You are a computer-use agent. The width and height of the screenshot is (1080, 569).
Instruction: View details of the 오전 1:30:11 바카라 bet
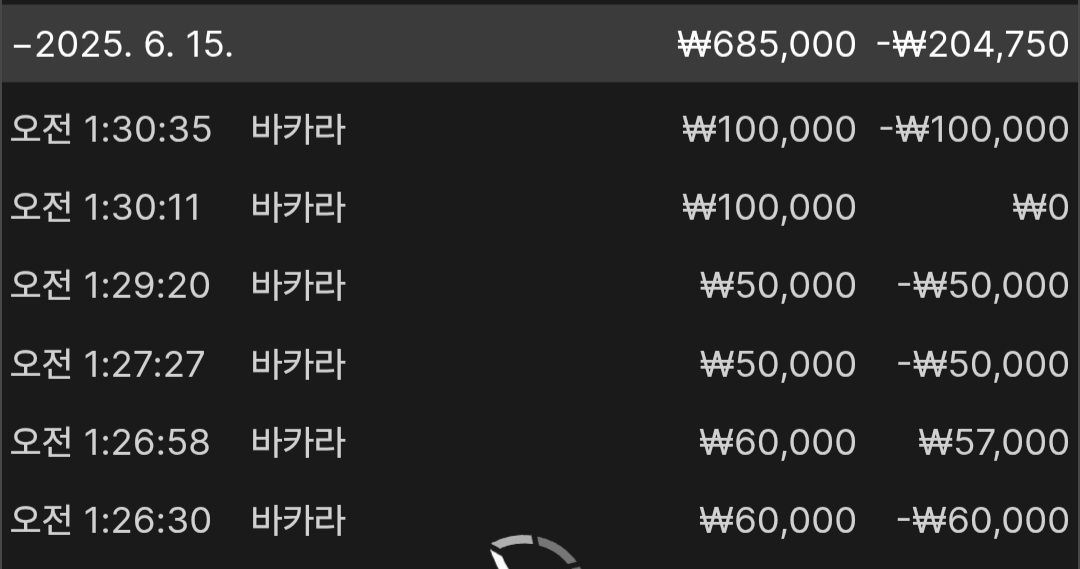click(x=540, y=208)
